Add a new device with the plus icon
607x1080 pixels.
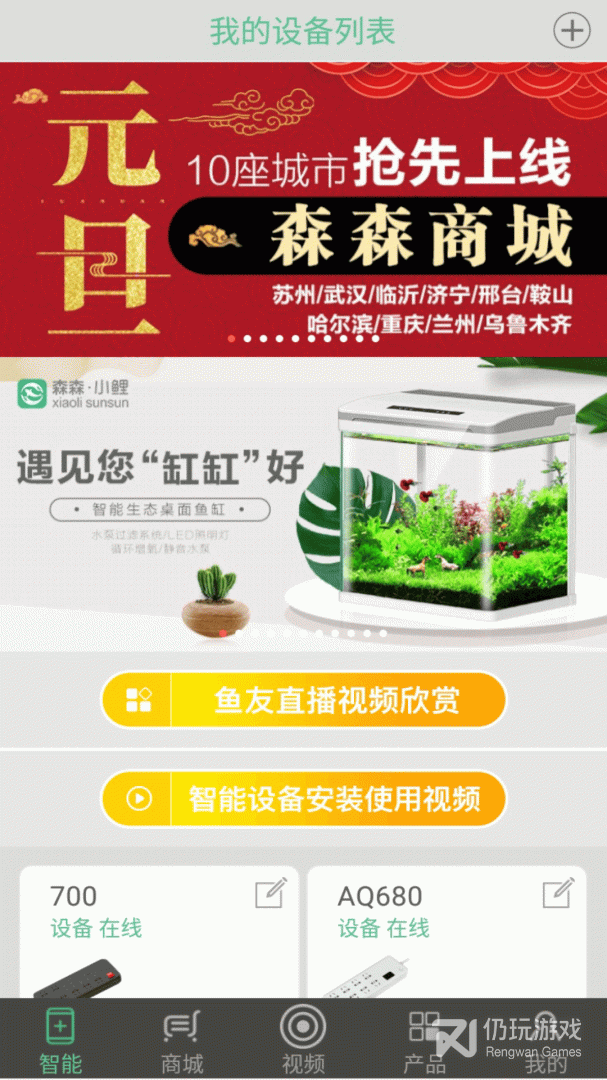point(572,31)
